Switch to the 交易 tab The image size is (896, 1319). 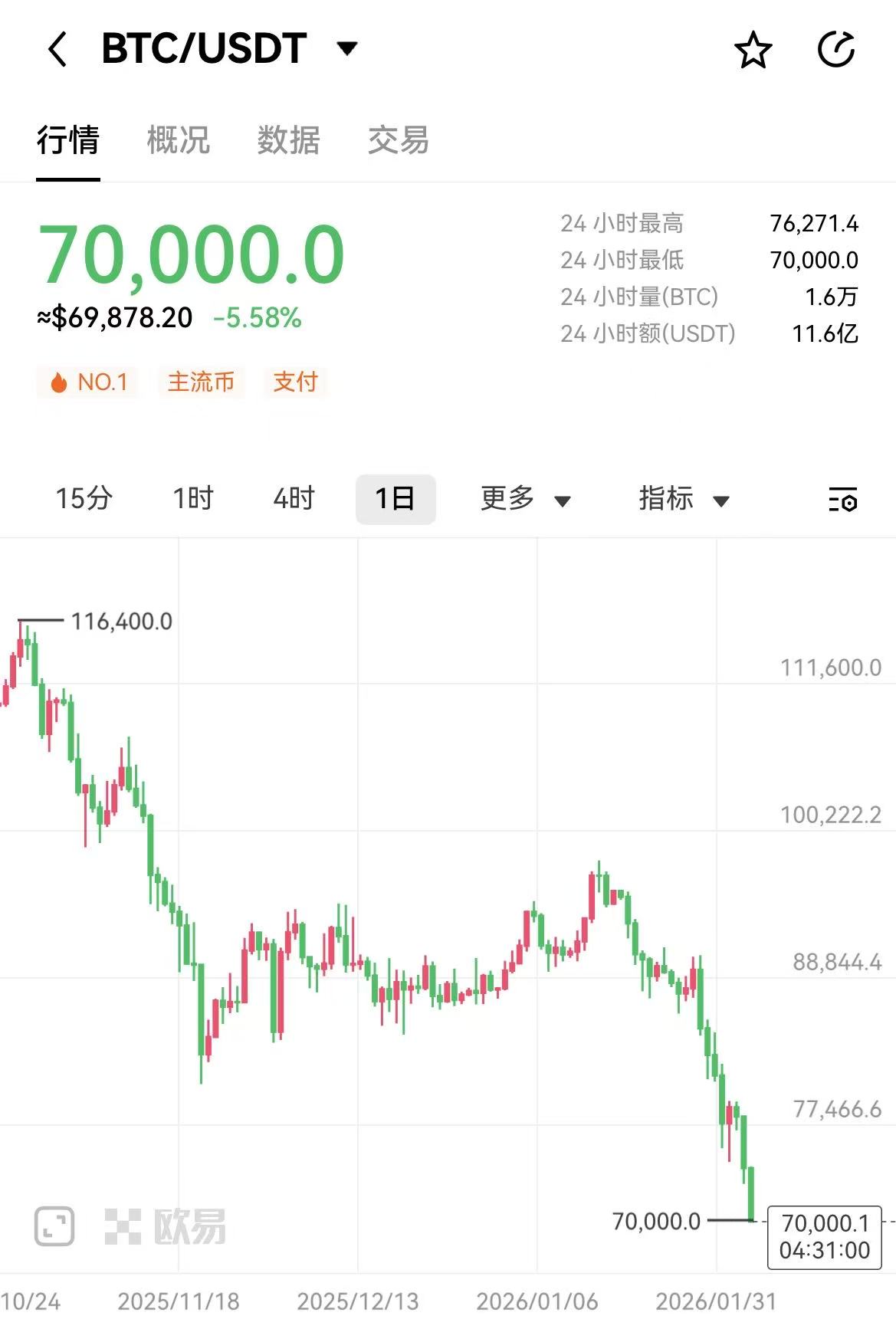pos(398,140)
